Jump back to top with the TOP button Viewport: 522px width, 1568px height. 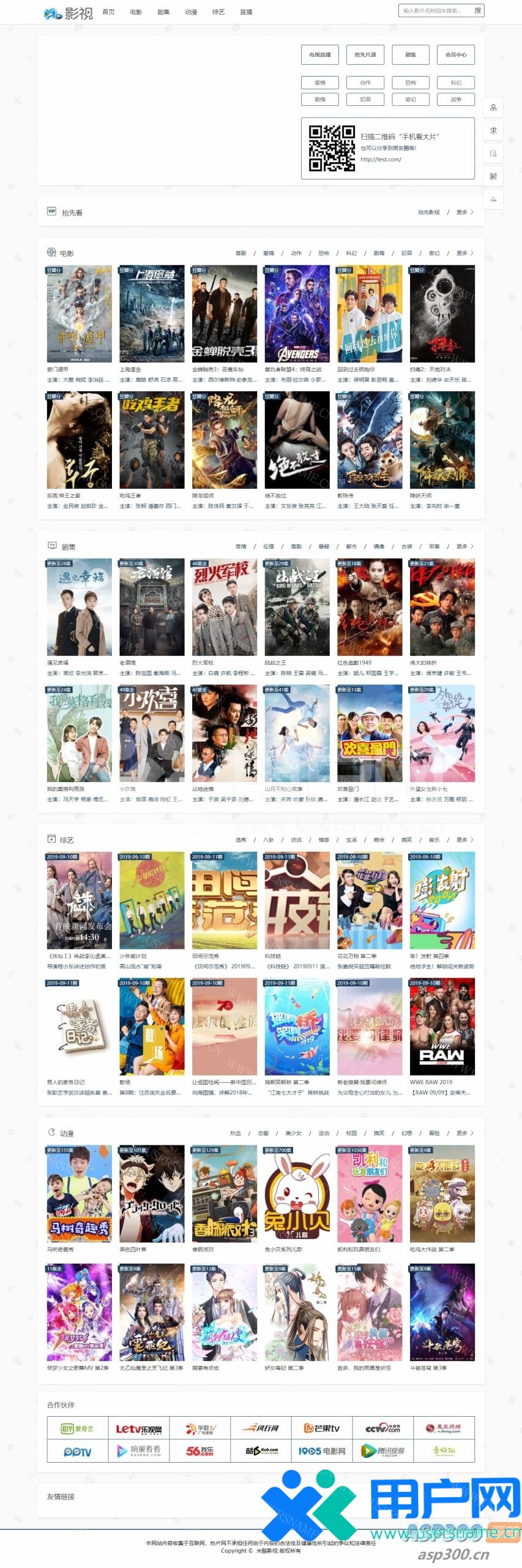[x=493, y=200]
